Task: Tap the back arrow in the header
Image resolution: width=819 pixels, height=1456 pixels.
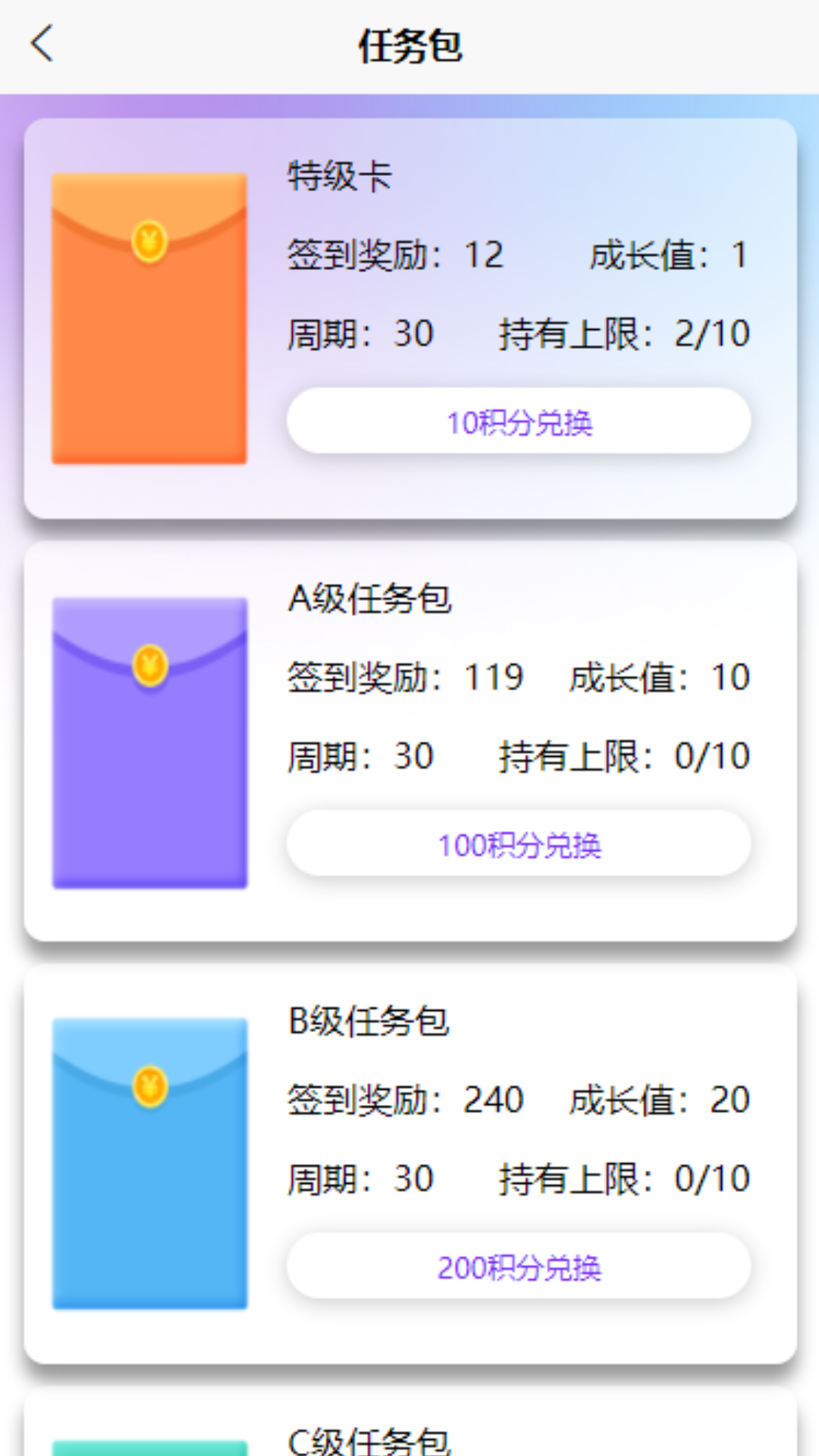Action: point(43,43)
